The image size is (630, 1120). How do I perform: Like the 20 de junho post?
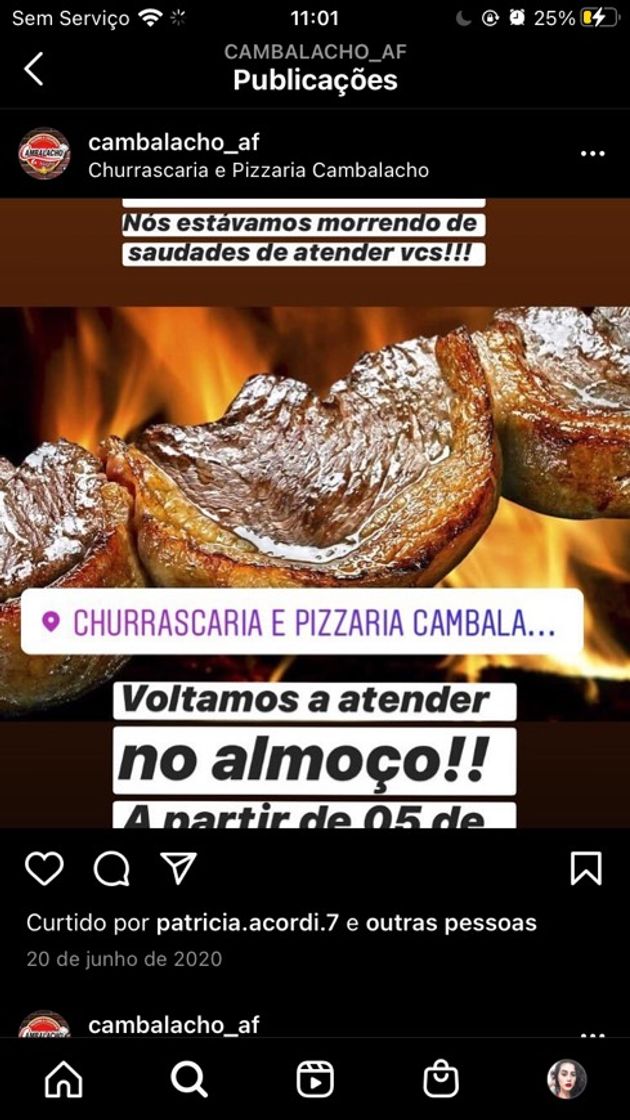[x=44, y=868]
